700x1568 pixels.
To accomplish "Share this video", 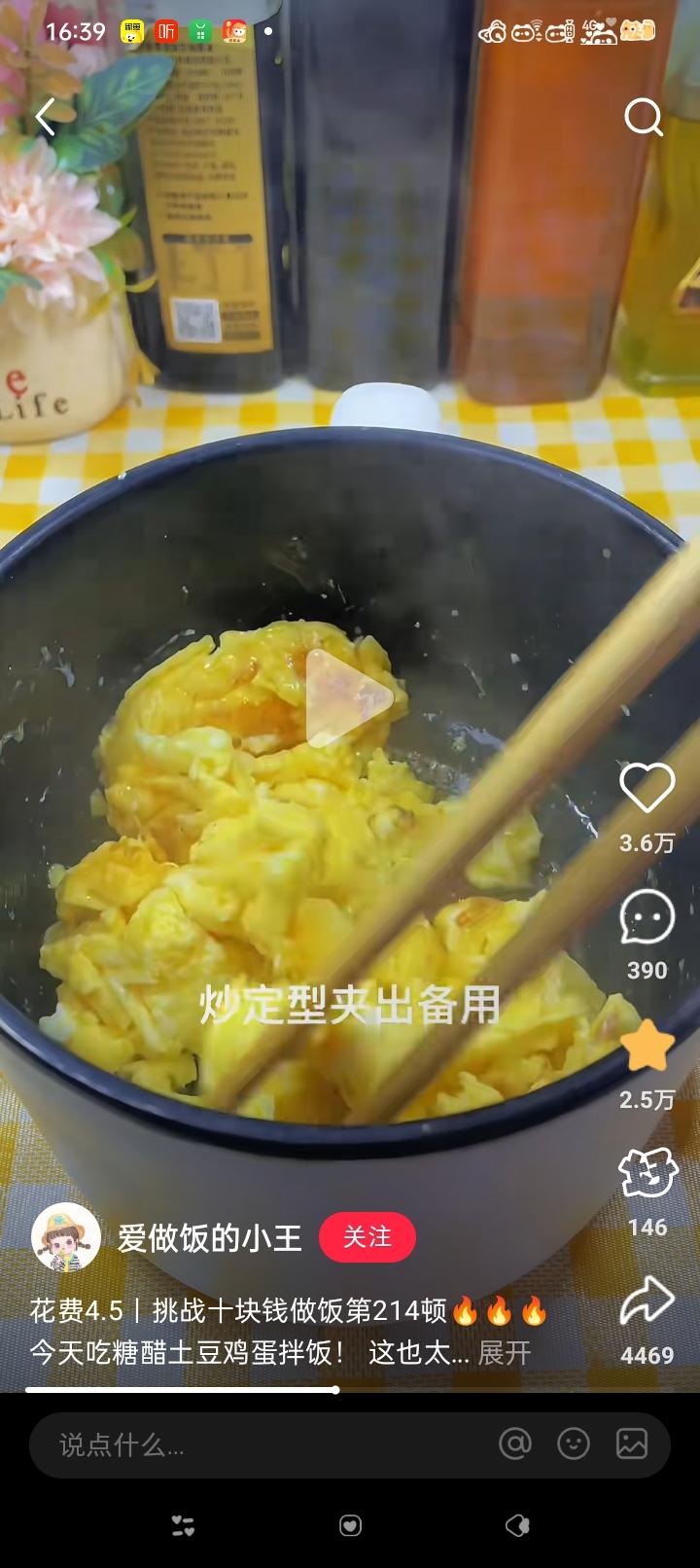I will (x=647, y=1302).
